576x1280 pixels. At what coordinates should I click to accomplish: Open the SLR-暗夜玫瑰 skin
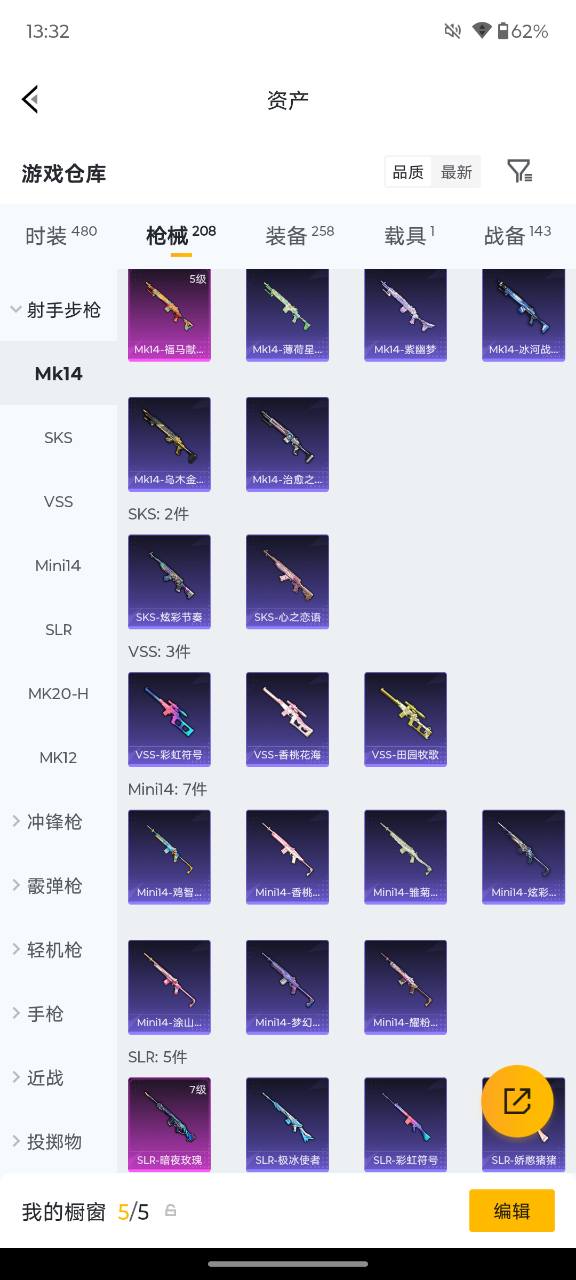tap(169, 1124)
